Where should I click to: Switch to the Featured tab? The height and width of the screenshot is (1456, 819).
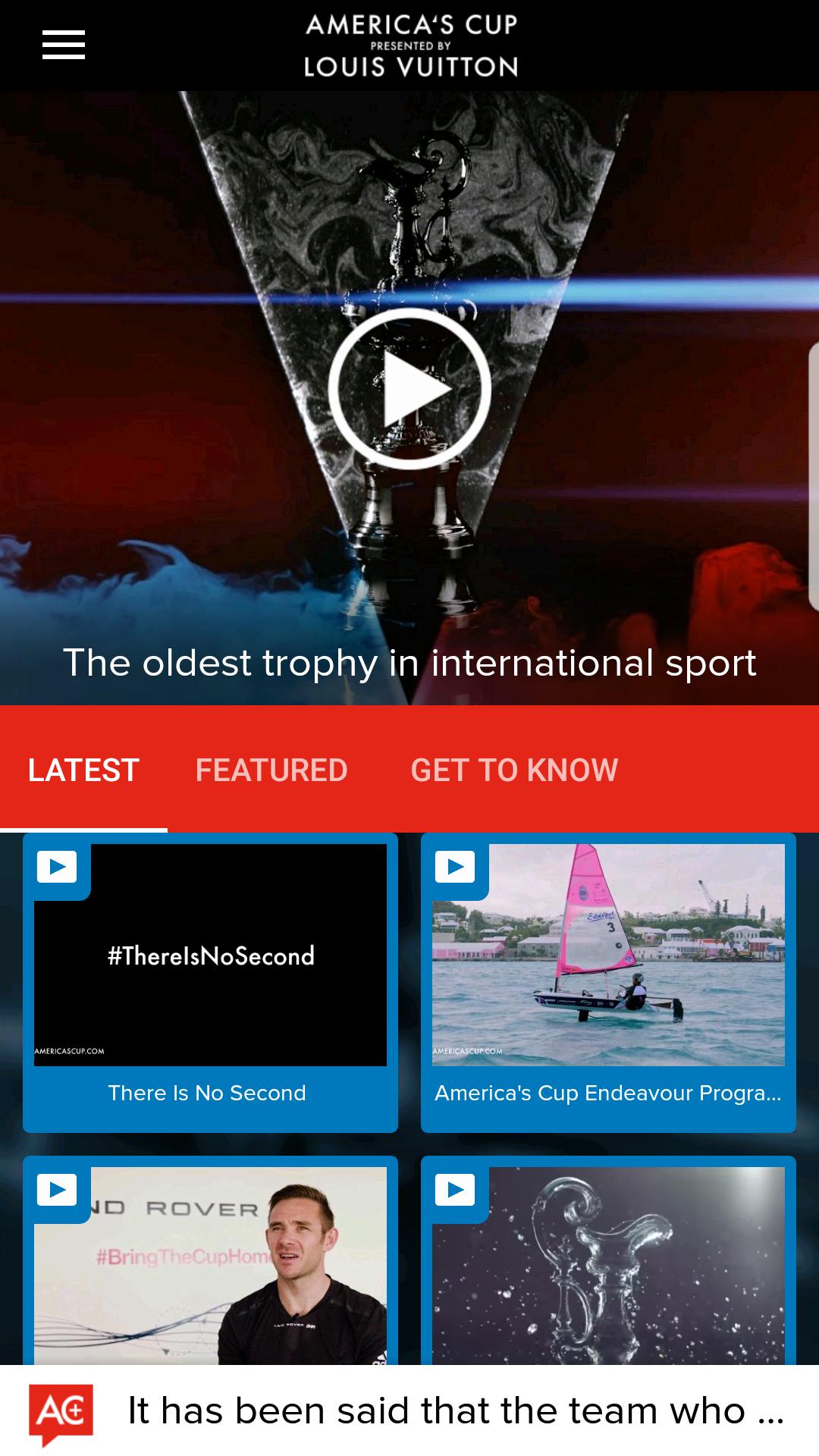click(x=271, y=770)
